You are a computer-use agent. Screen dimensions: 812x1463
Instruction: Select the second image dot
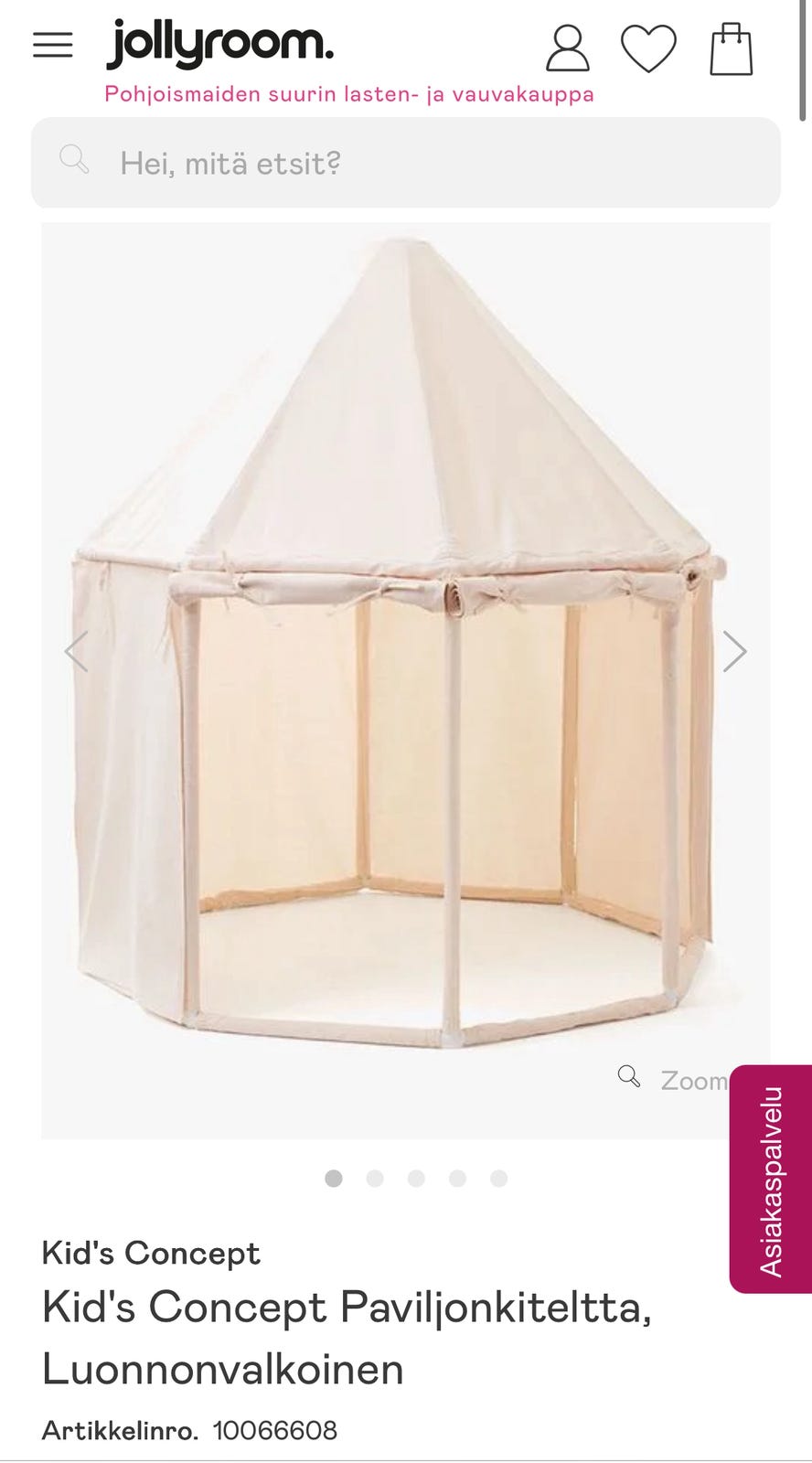pyautogui.click(x=375, y=1178)
